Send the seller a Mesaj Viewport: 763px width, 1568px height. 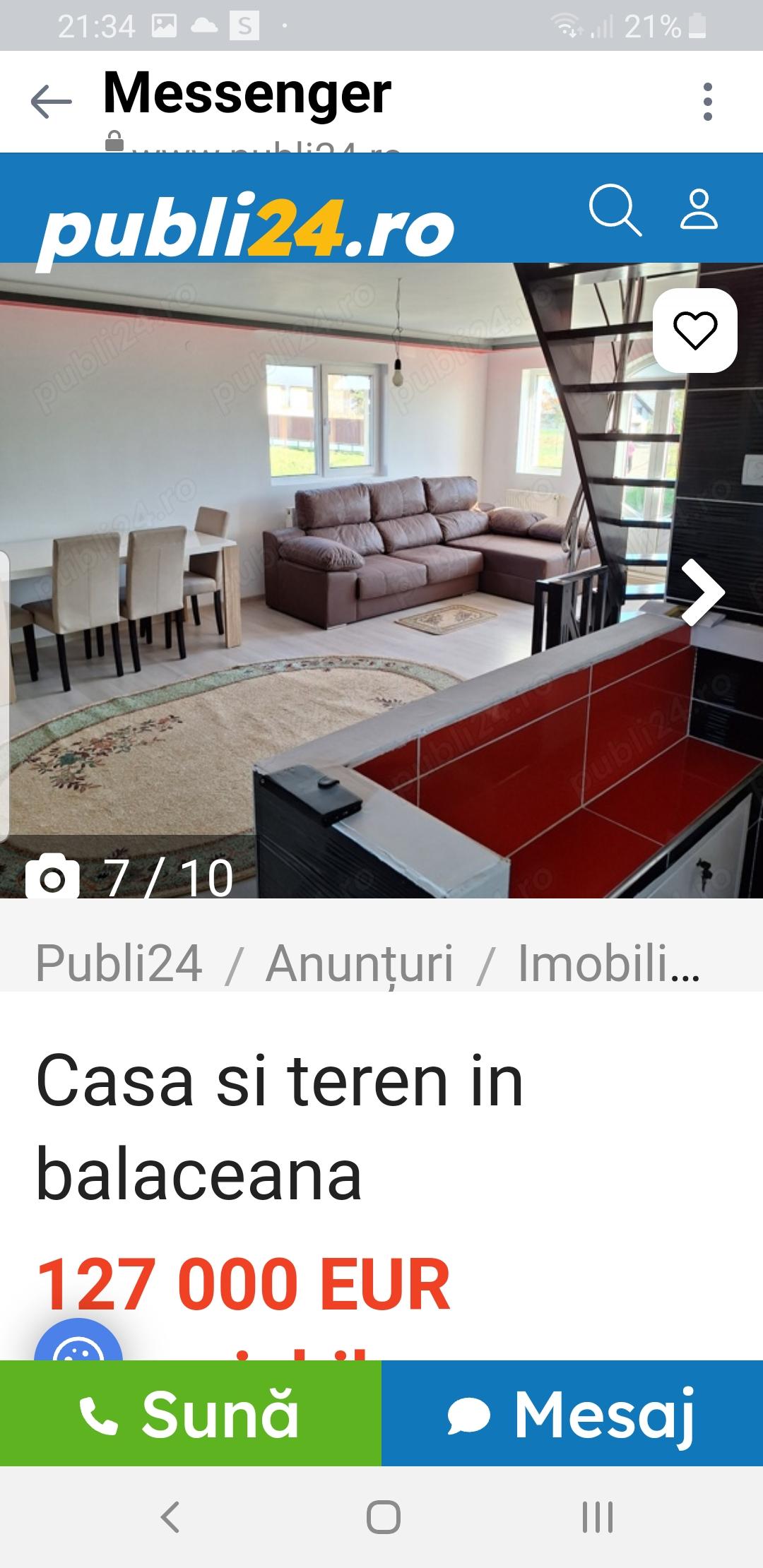(572, 1415)
